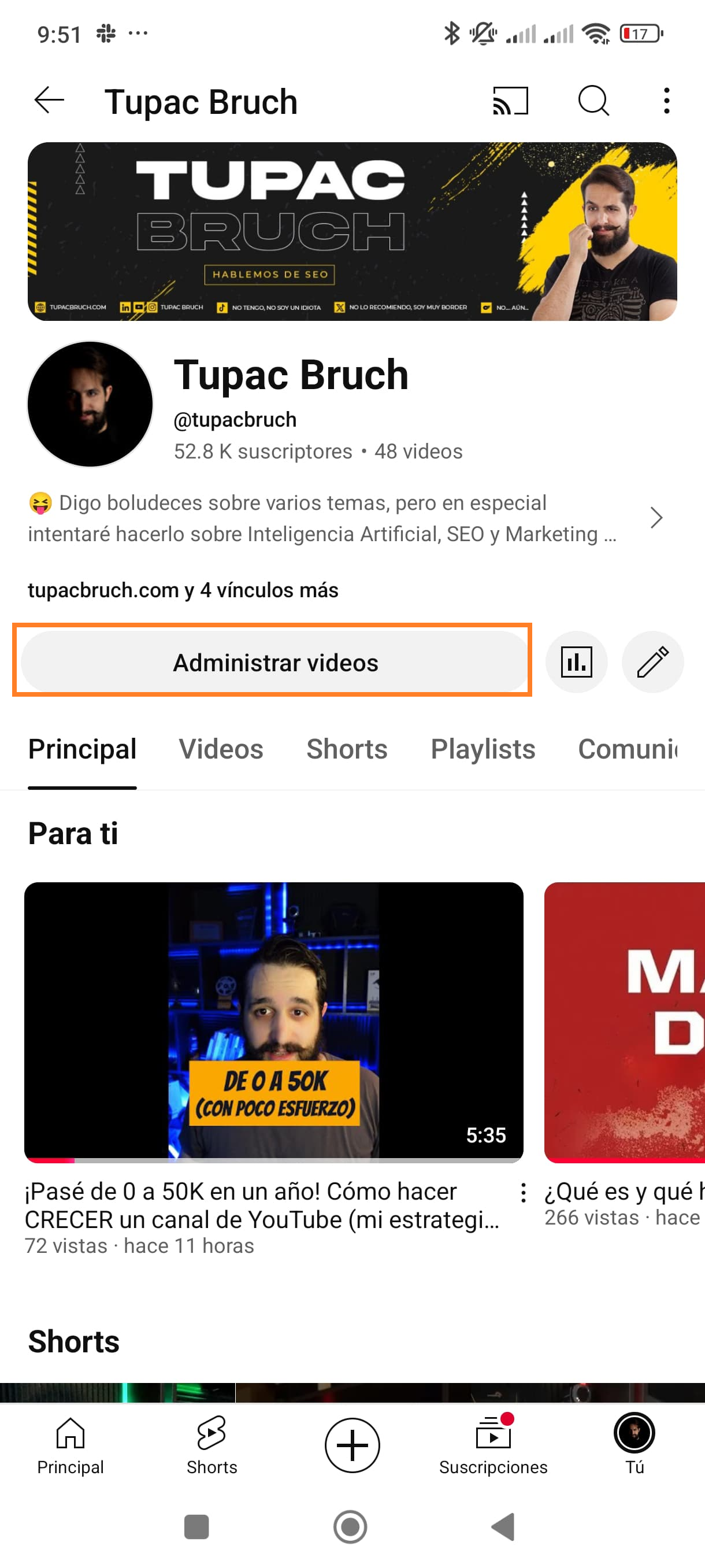This screenshot has width=705, height=1568.
Task: Open the video options three-dot menu
Action: pos(524,1192)
